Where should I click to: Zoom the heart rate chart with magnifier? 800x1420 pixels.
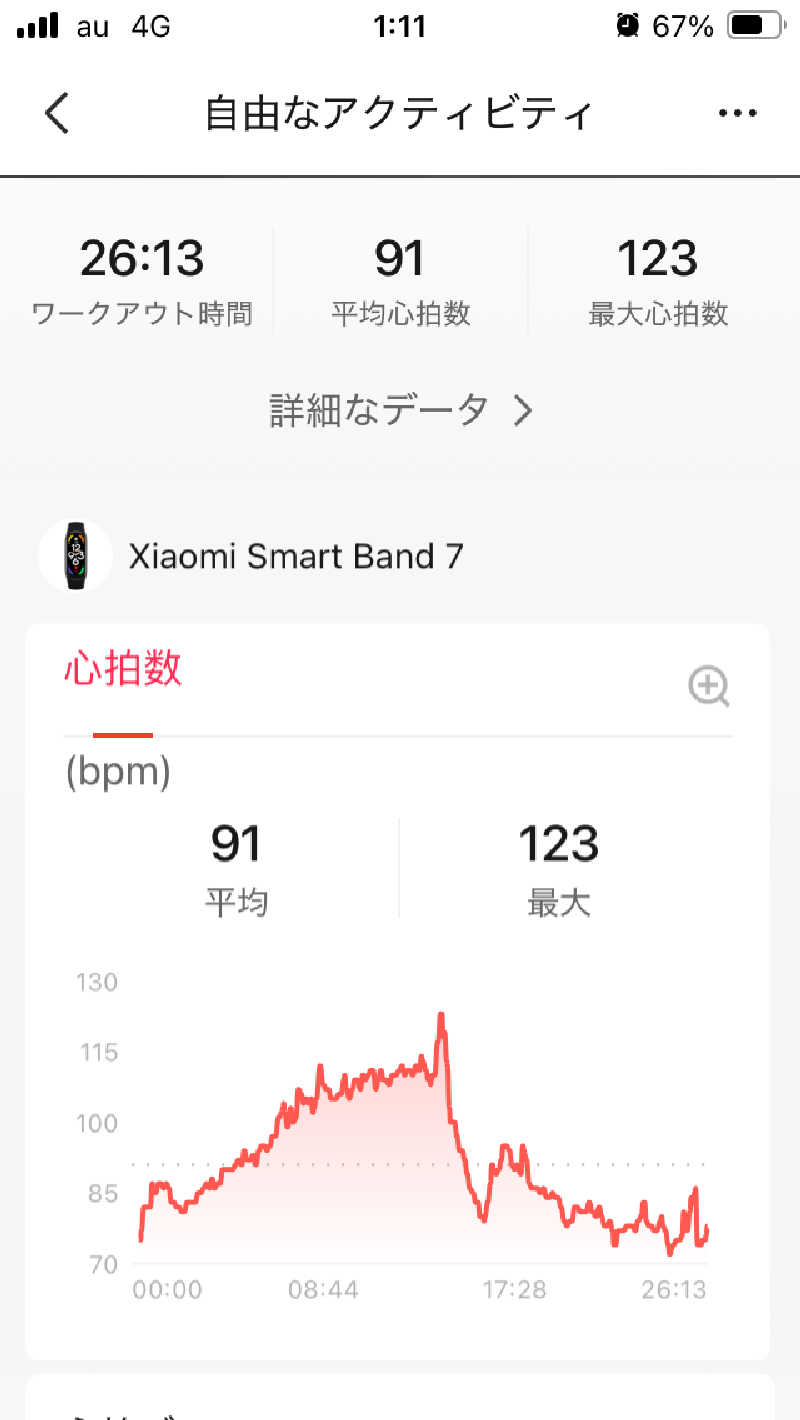(x=709, y=687)
